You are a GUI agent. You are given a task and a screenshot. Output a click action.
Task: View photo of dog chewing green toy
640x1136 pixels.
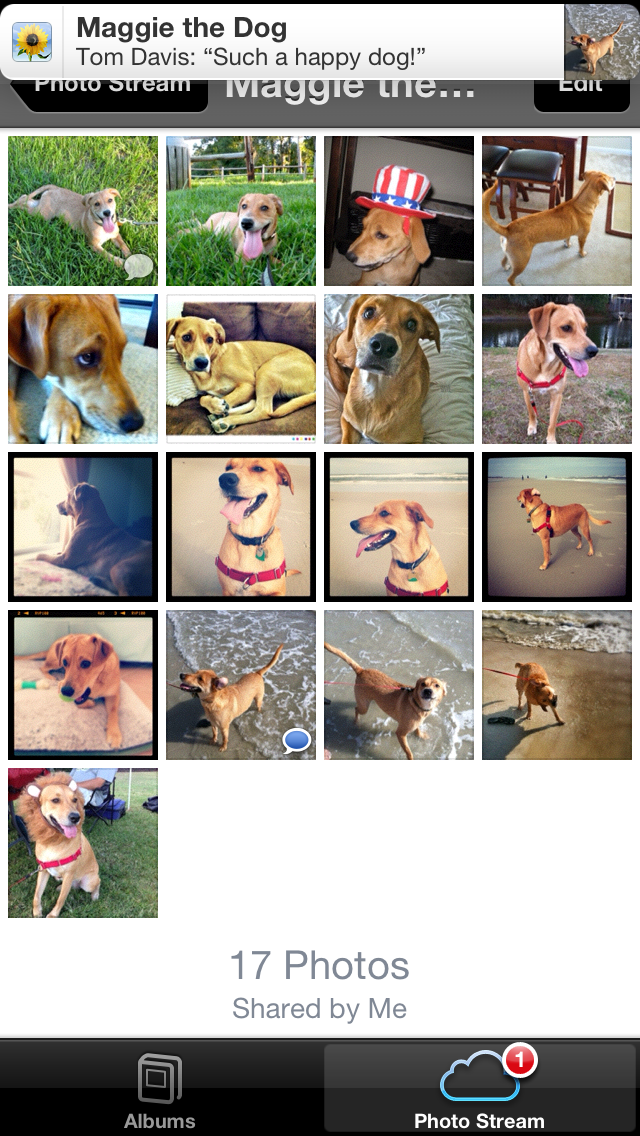[83, 685]
